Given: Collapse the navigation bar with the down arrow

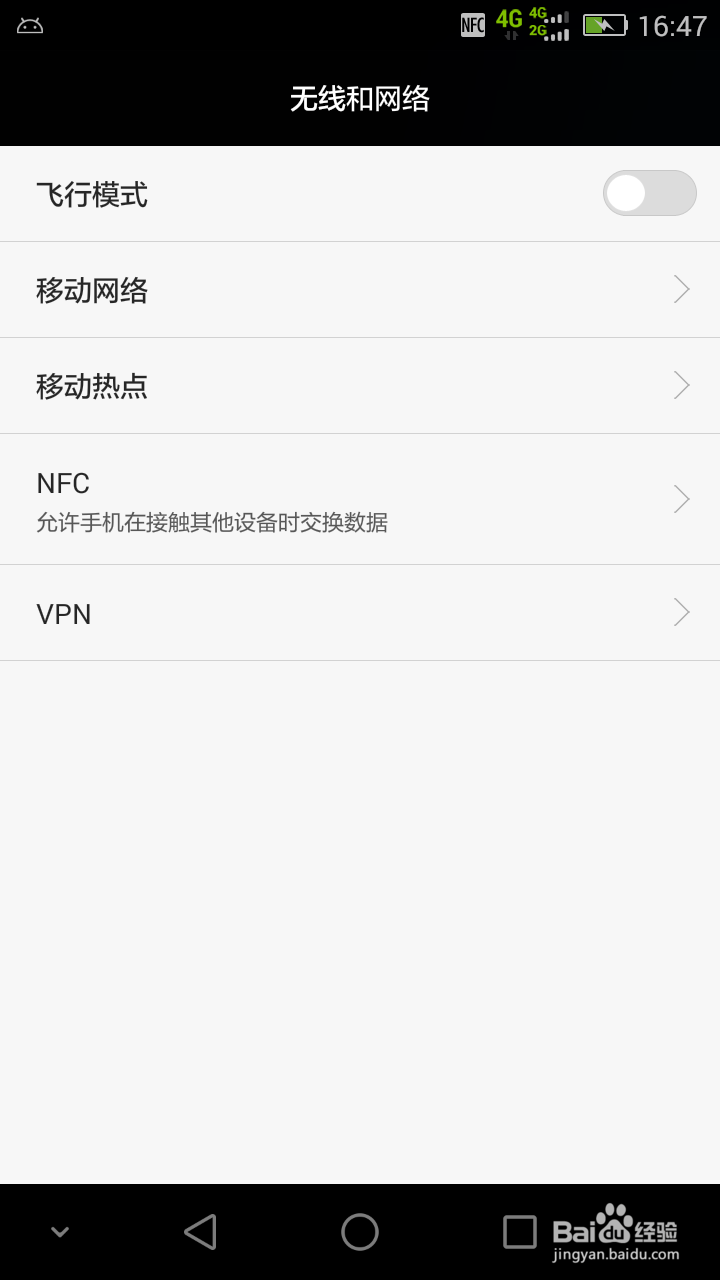Looking at the screenshot, I should (58, 1232).
